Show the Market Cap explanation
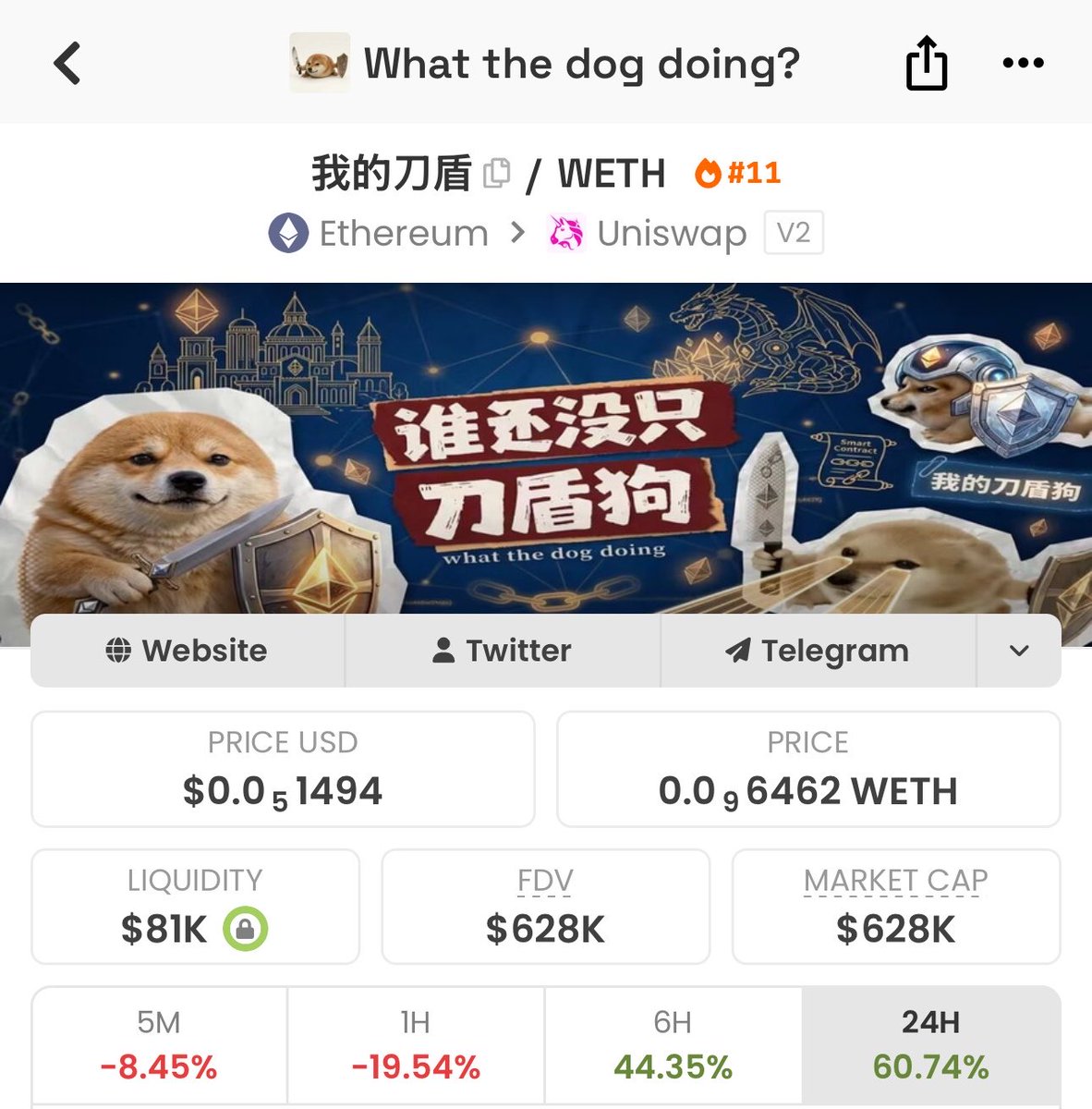The image size is (1092, 1109). point(895,881)
